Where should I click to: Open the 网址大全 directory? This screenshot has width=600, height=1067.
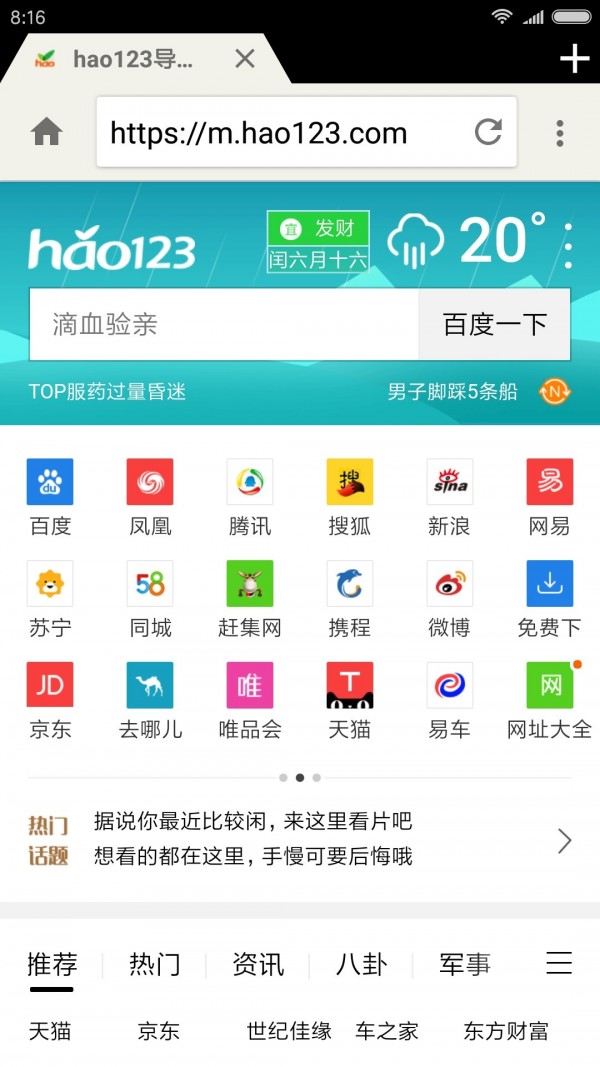point(550,700)
